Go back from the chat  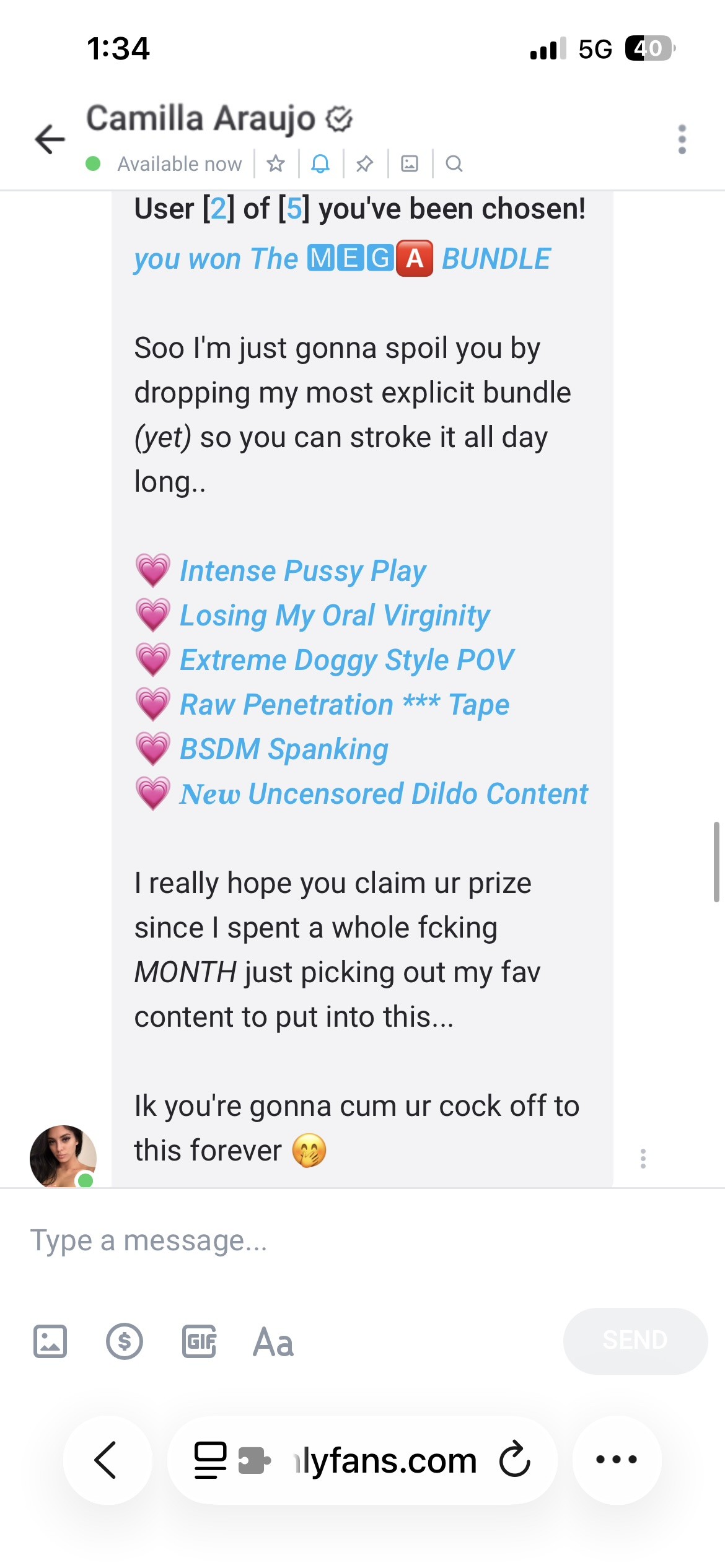tap(50, 138)
